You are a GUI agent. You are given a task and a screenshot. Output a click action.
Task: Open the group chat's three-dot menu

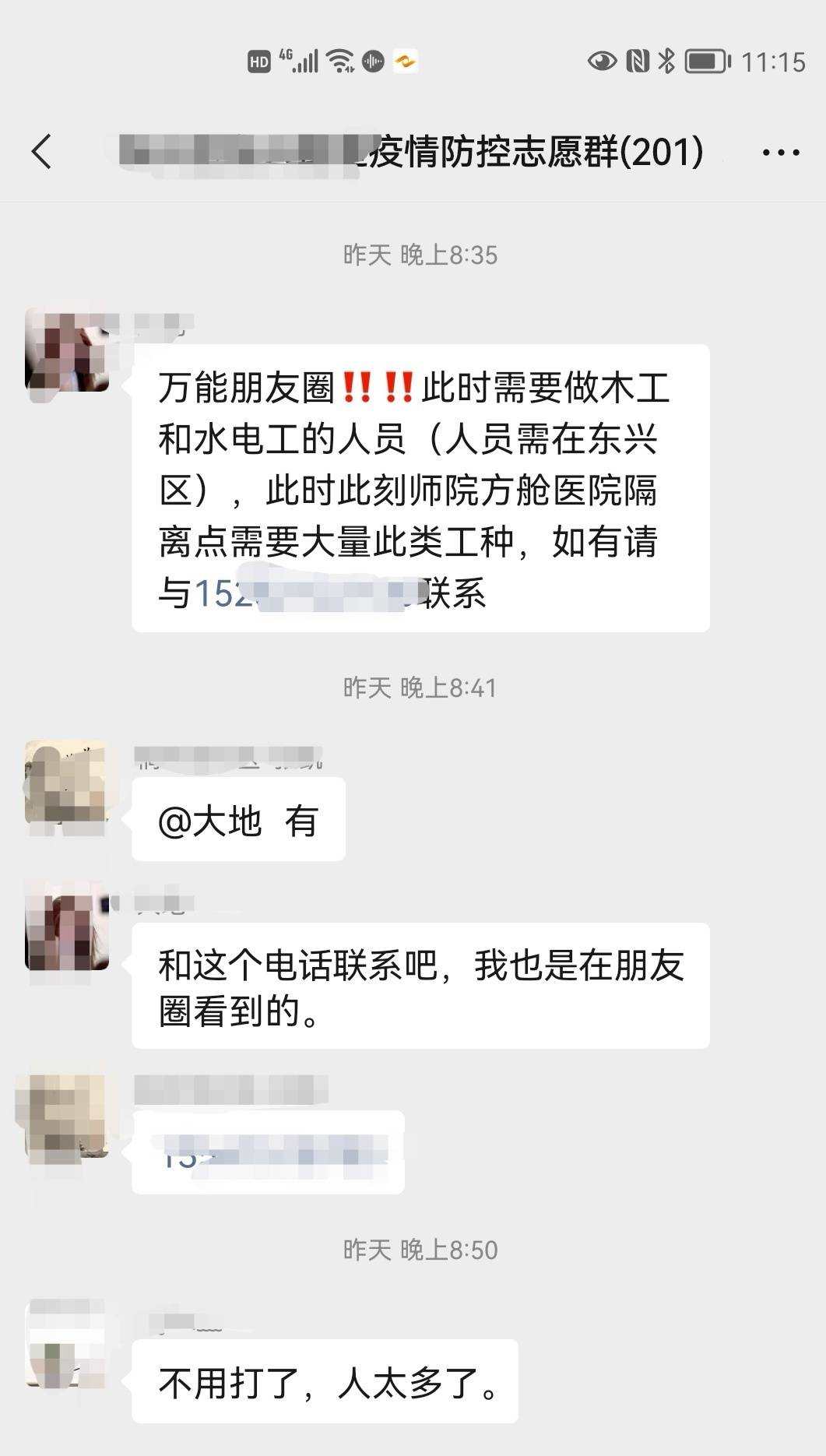pyautogui.click(x=780, y=153)
